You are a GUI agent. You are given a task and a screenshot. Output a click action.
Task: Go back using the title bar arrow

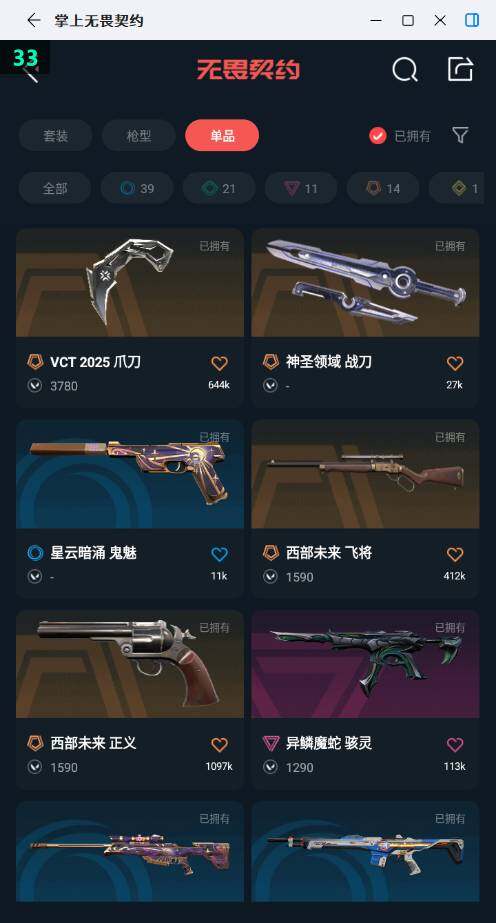(34, 20)
